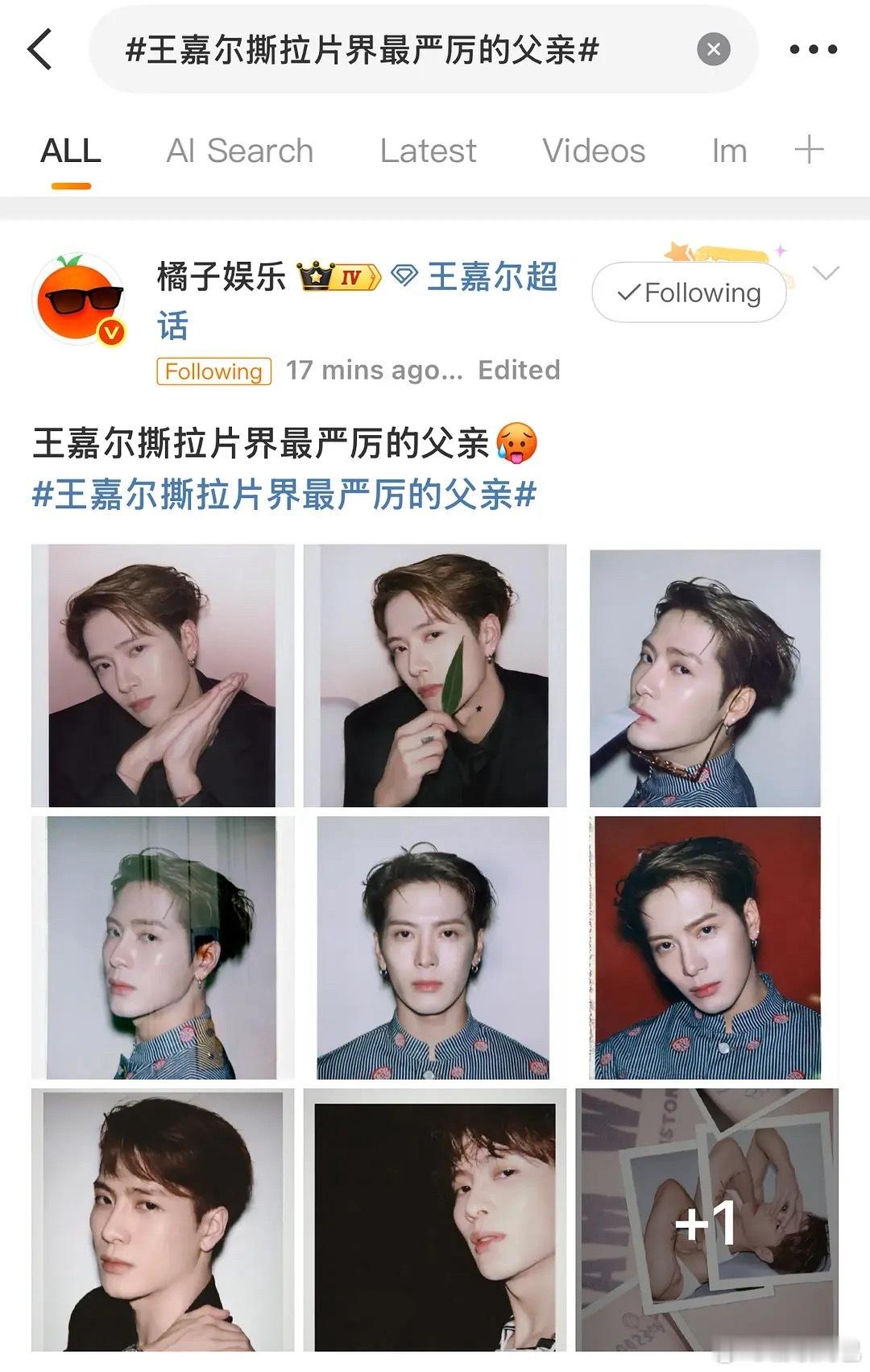Tap the crown VIP level IV badge
Screen dimensions: 870x1372
339,278
